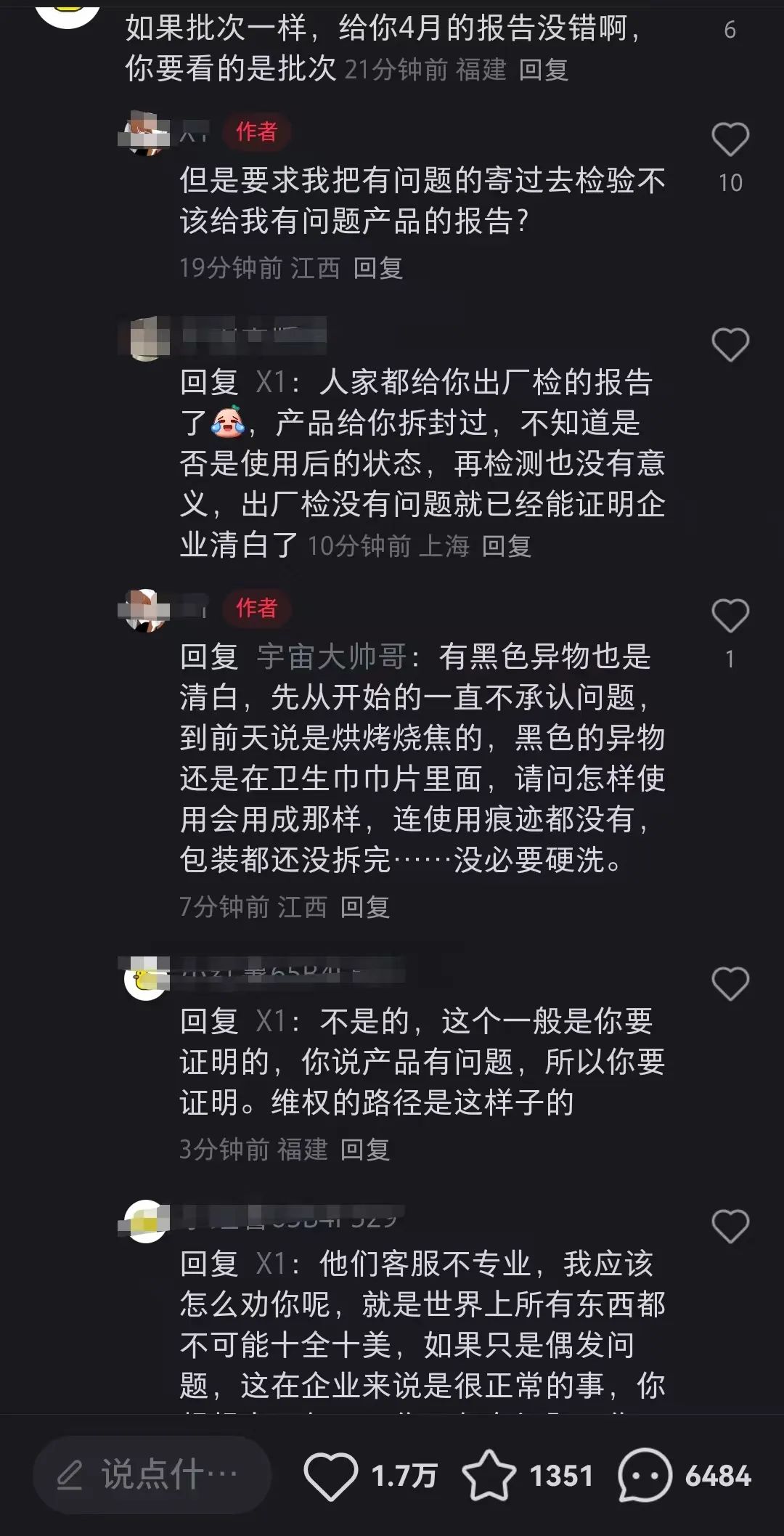Reply to the 21分钟前 福建 comment
Screen dimensions: 784x1536
tap(544, 70)
